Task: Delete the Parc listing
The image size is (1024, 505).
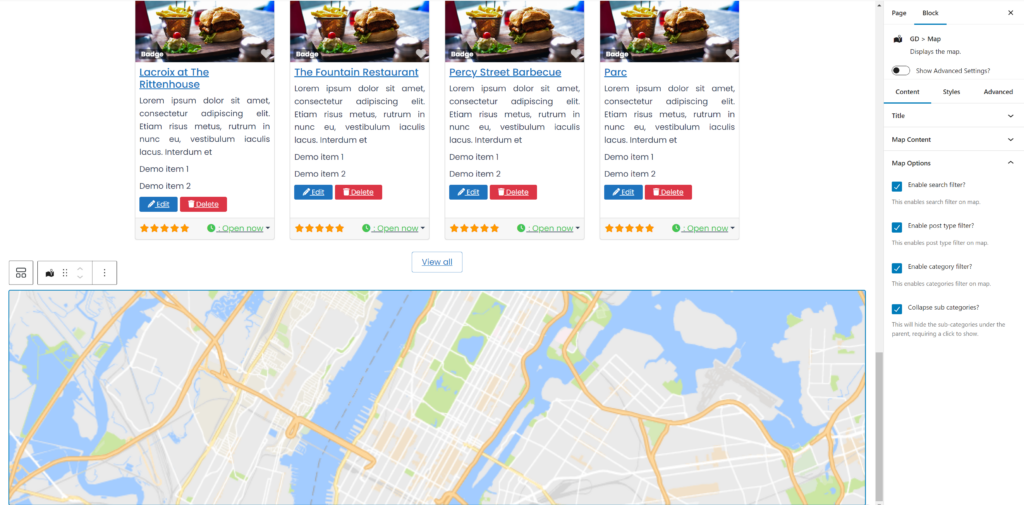Action: (668, 192)
